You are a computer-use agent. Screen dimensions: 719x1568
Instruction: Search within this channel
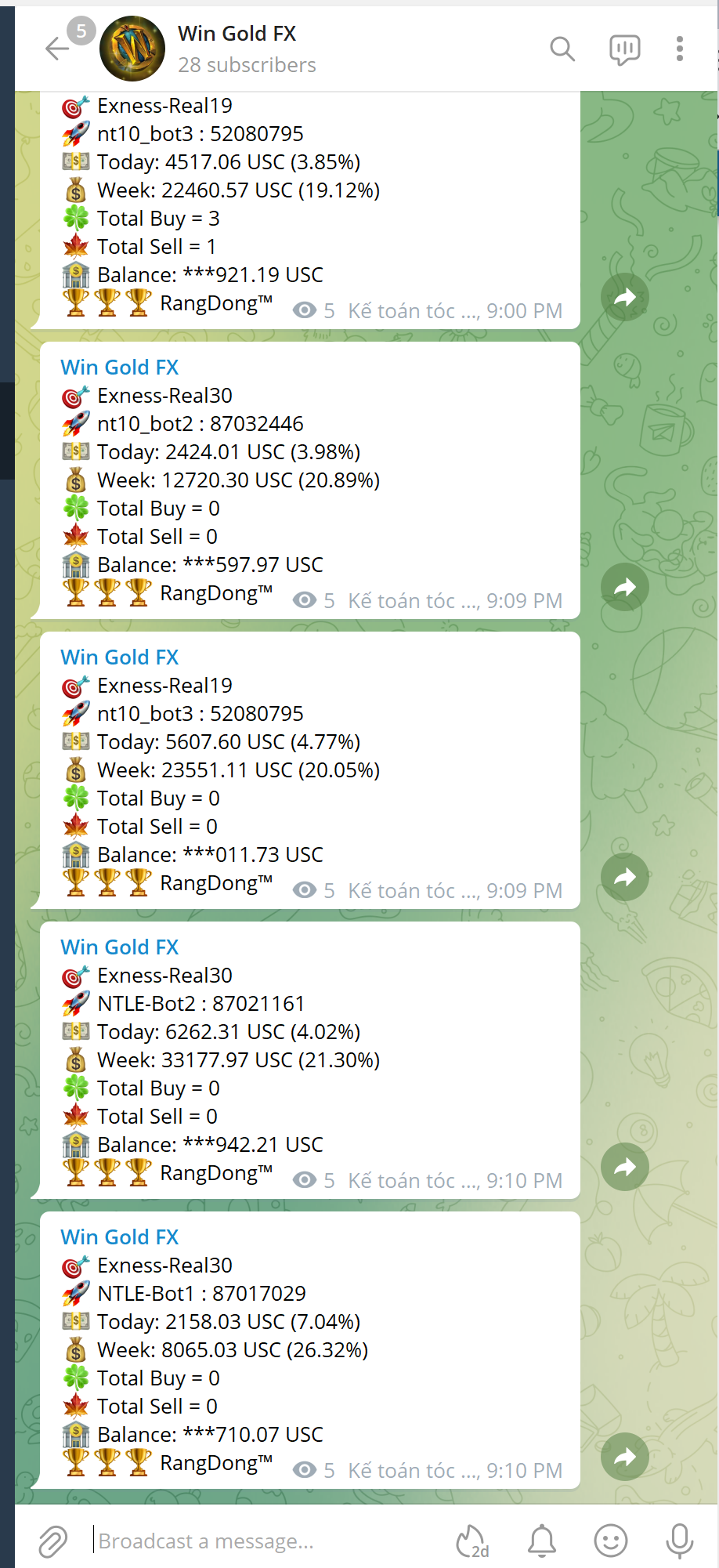pyautogui.click(x=562, y=49)
